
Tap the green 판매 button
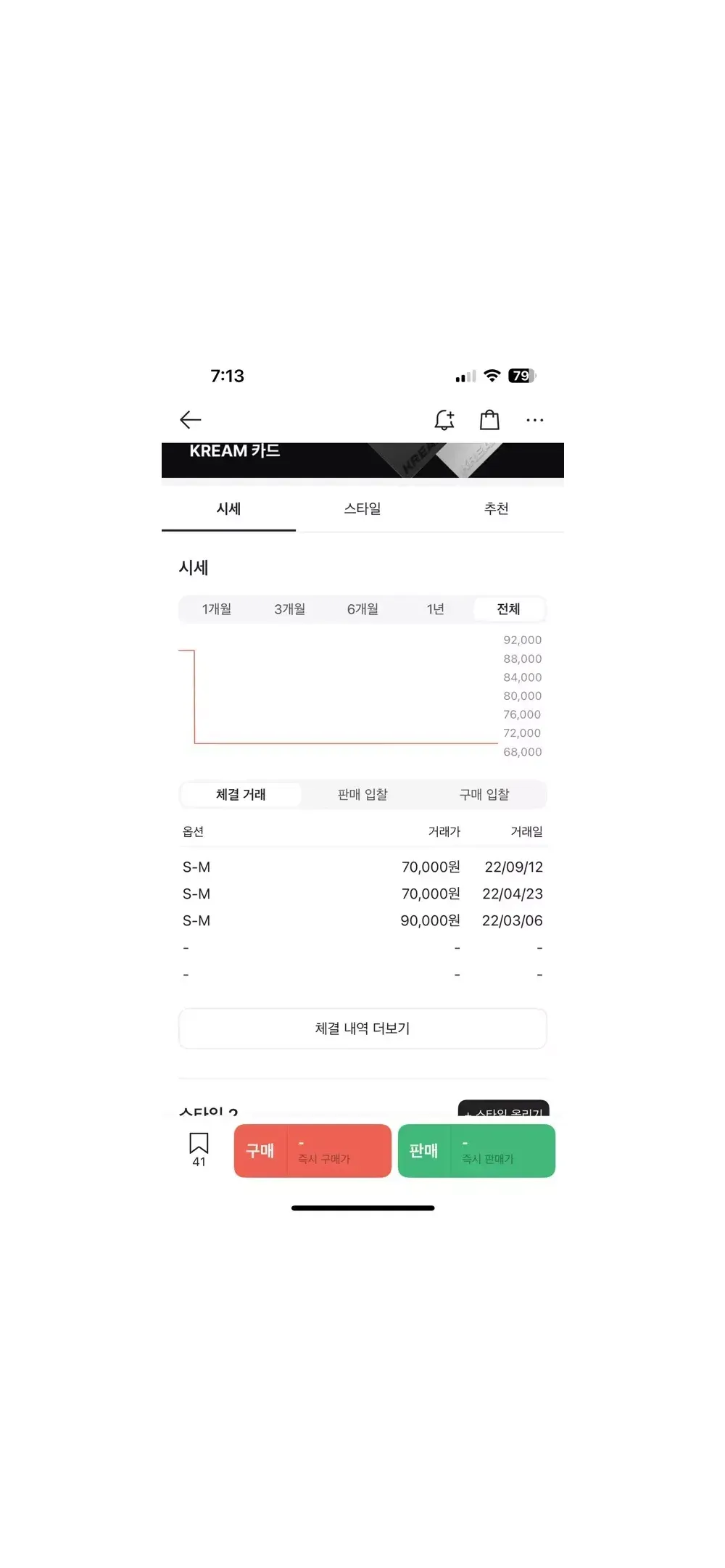[x=476, y=1151]
